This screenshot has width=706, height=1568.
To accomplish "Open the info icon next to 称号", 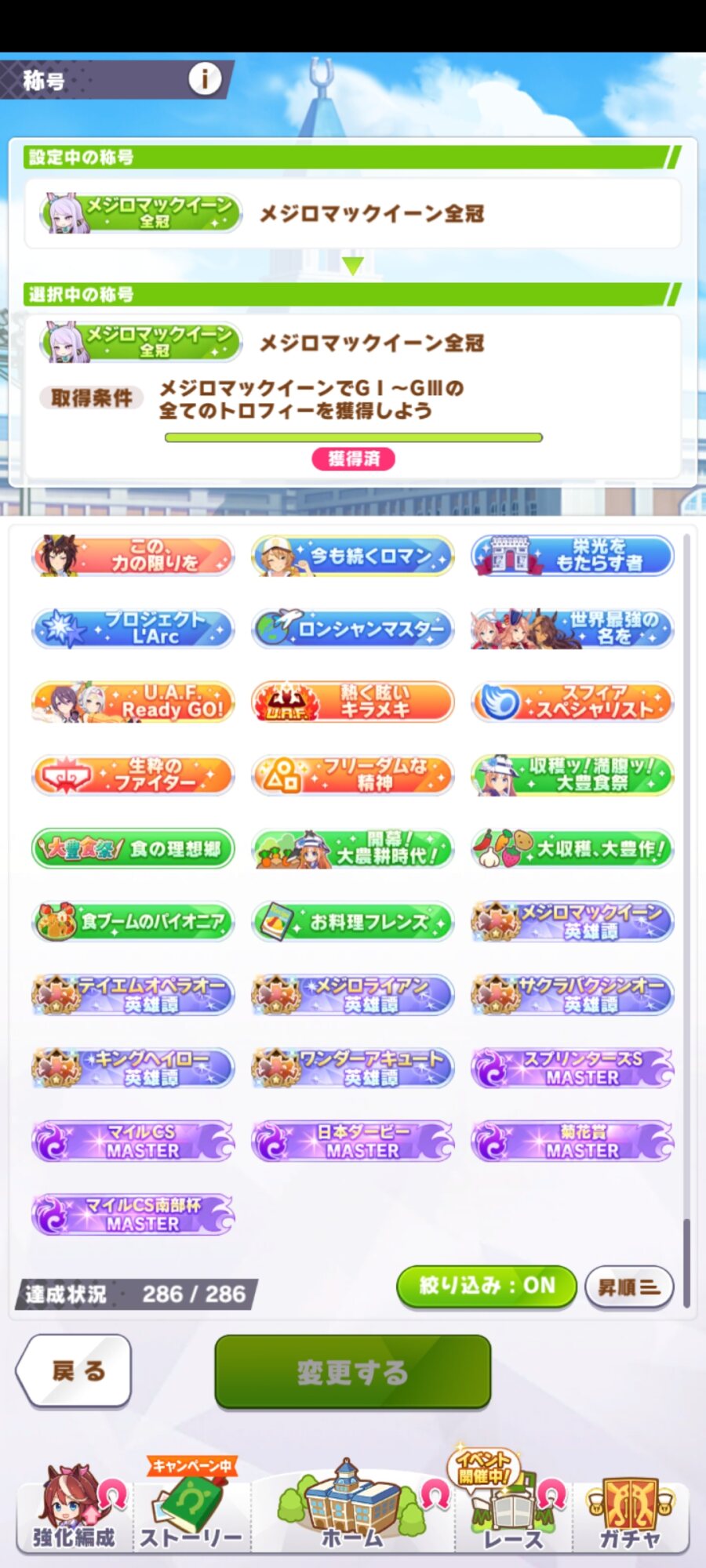I will (205, 78).
